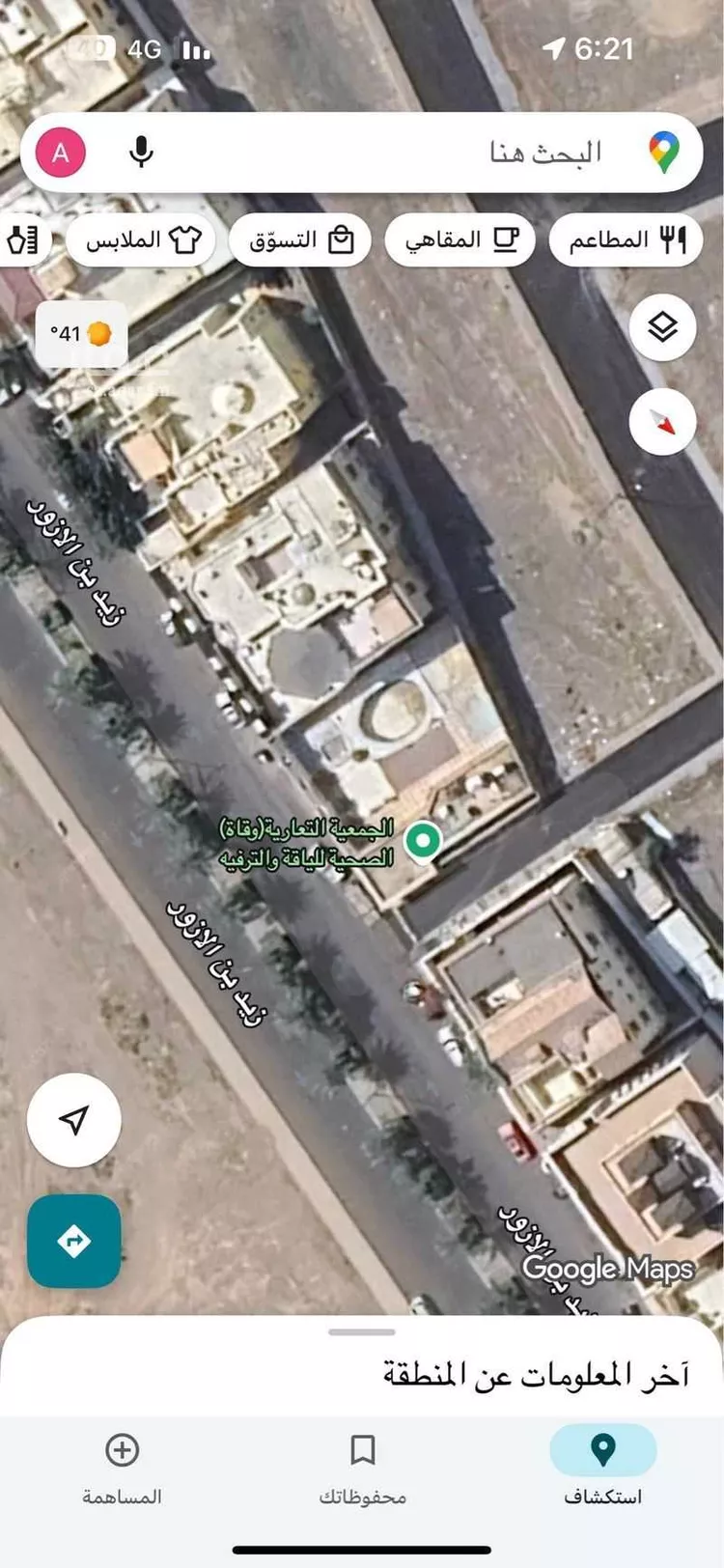Switch to the المساهمة contribute tab

[x=122, y=1466]
